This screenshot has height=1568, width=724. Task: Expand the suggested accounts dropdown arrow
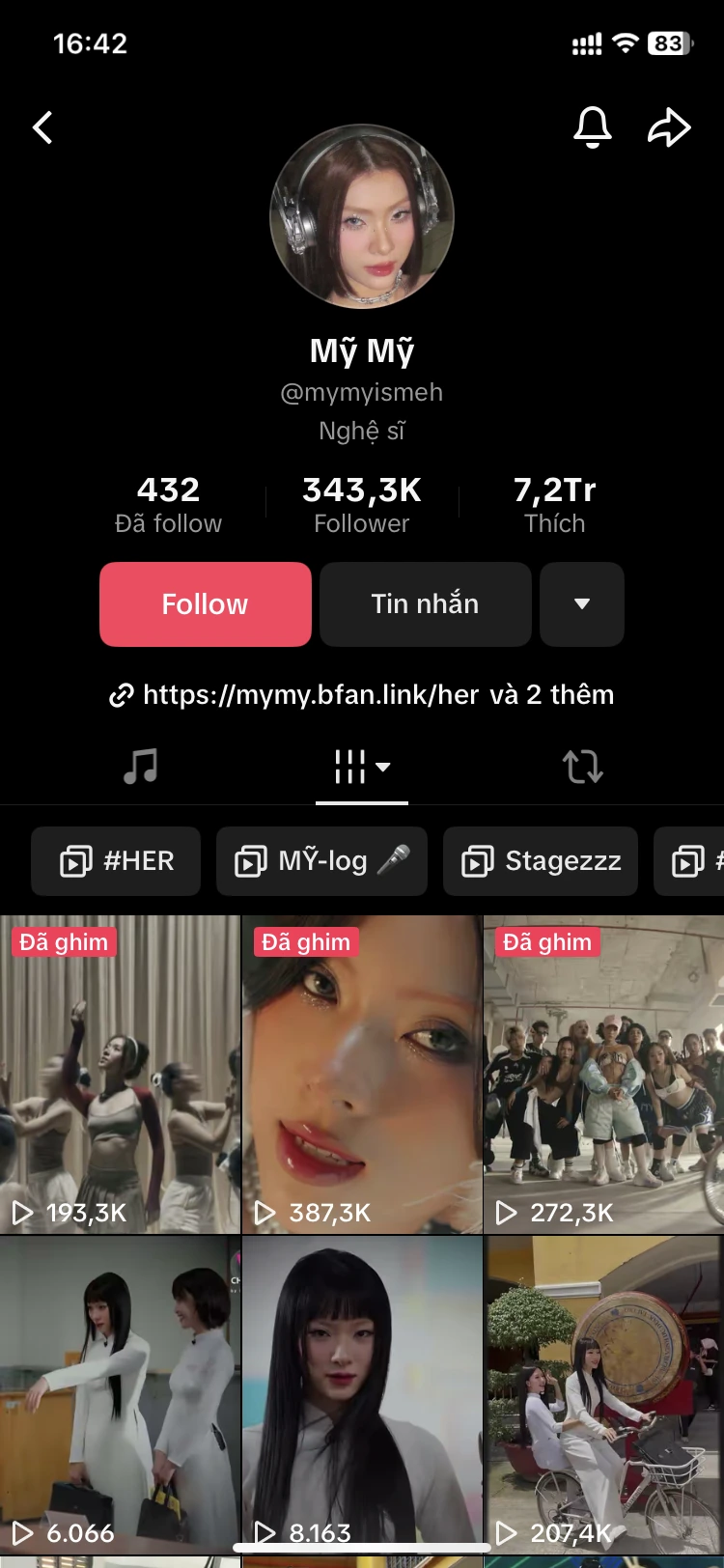click(x=582, y=604)
